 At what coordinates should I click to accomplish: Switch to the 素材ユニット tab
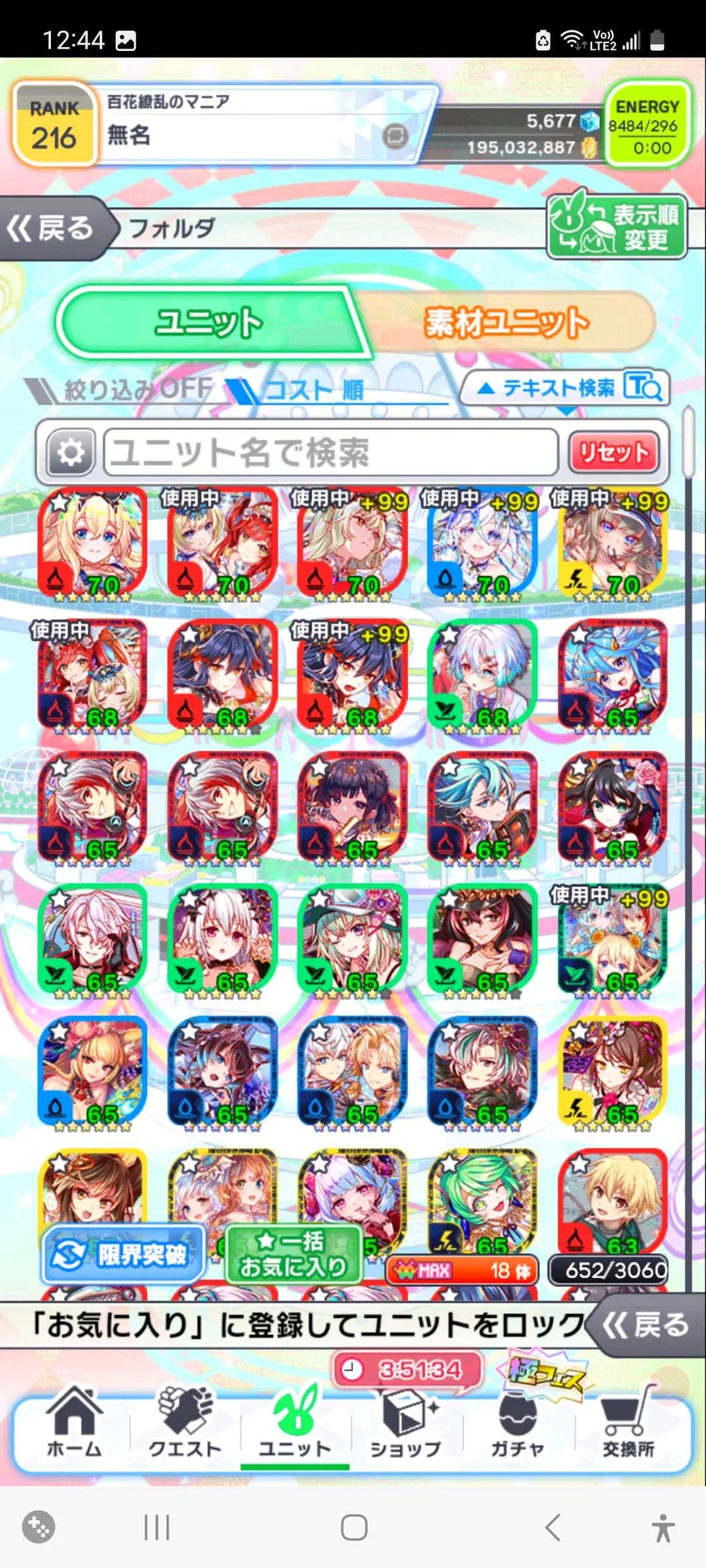[507, 322]
